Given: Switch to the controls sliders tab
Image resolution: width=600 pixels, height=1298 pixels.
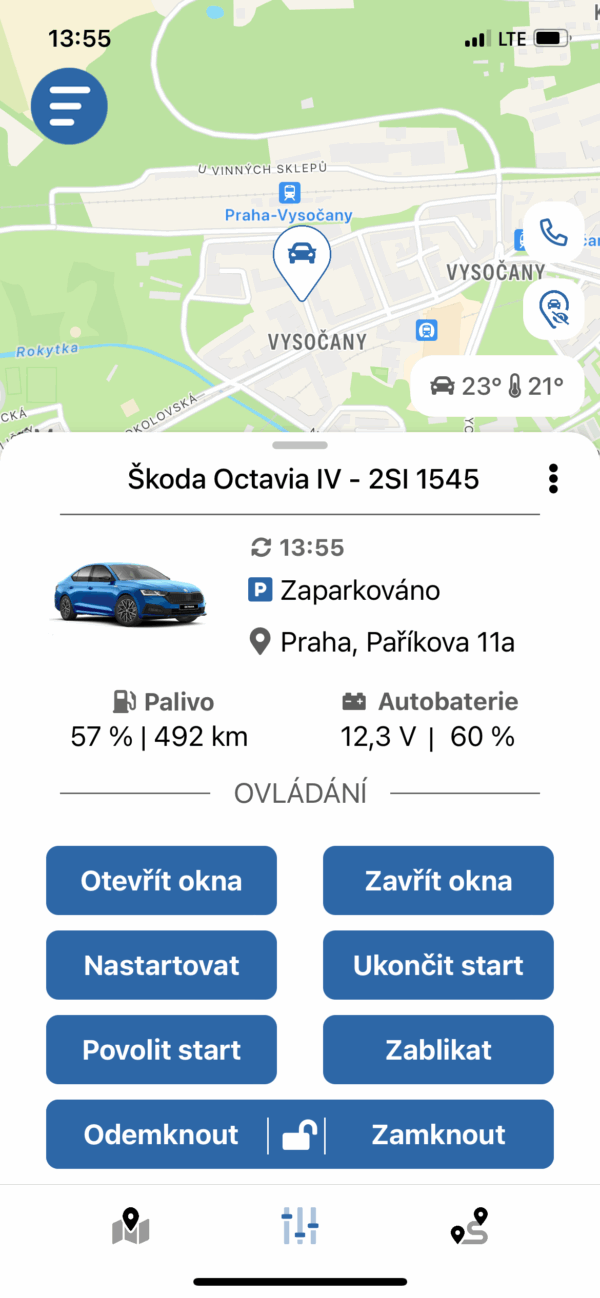Looking at the screenshot, I should (300, 1226).
